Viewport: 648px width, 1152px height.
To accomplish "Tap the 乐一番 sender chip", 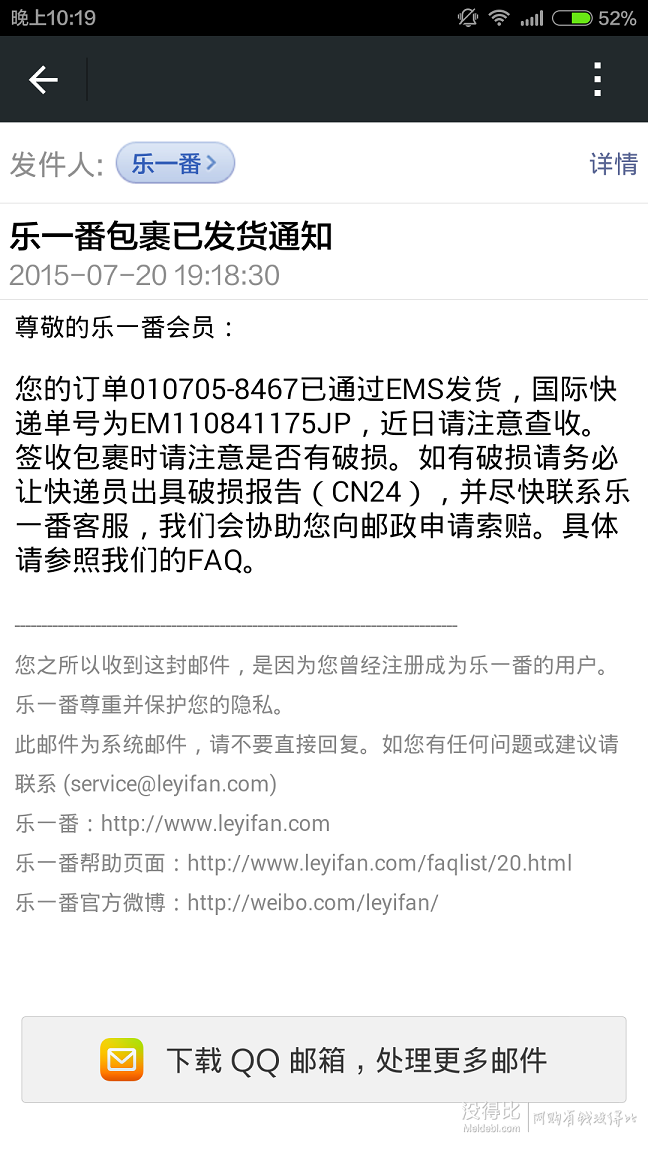I will click(x=175, y=164).
